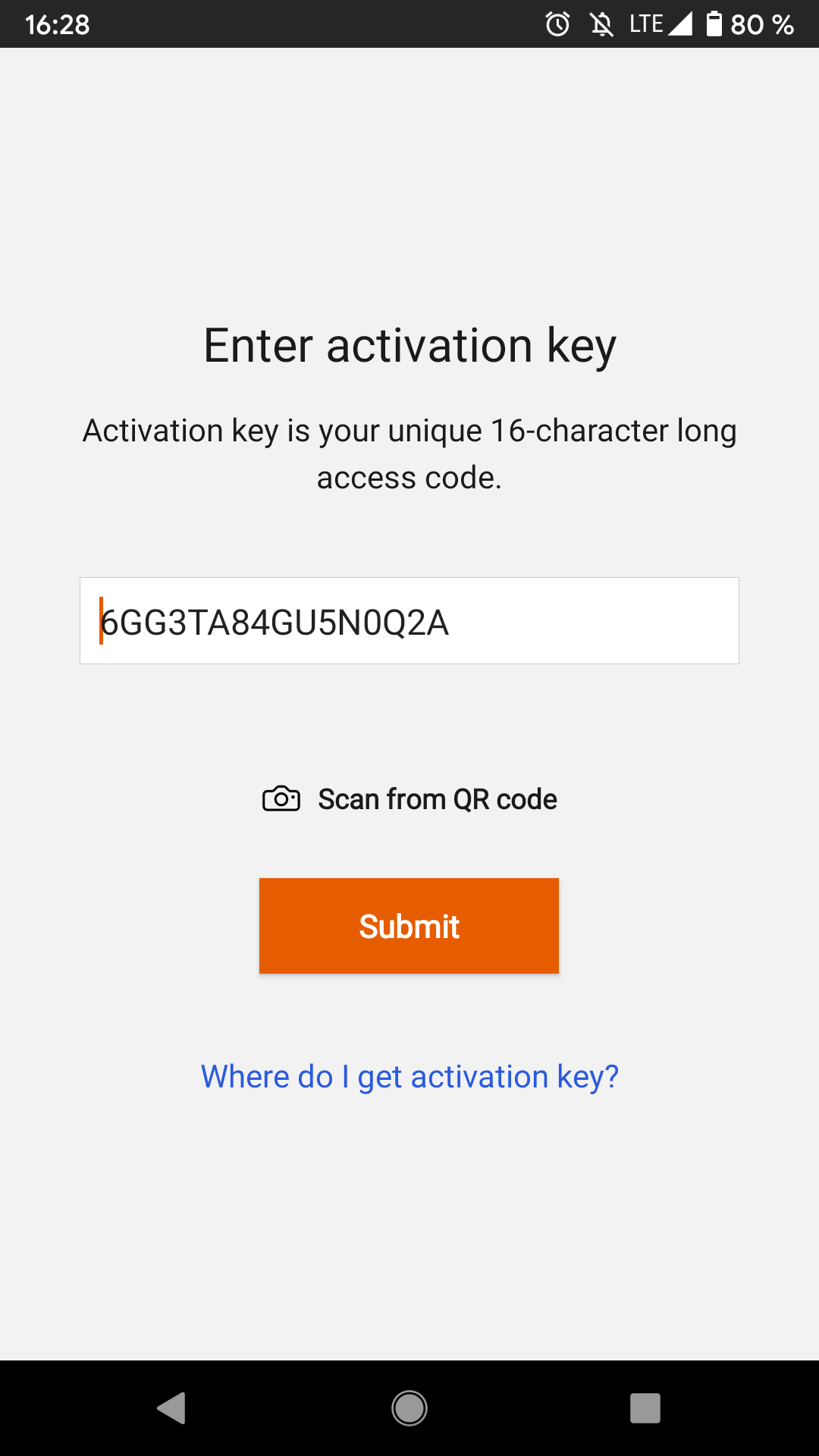Screen dimensions: 819x1456
Task: Tap the muted notifications icon
Action: [x=602, y=24]
